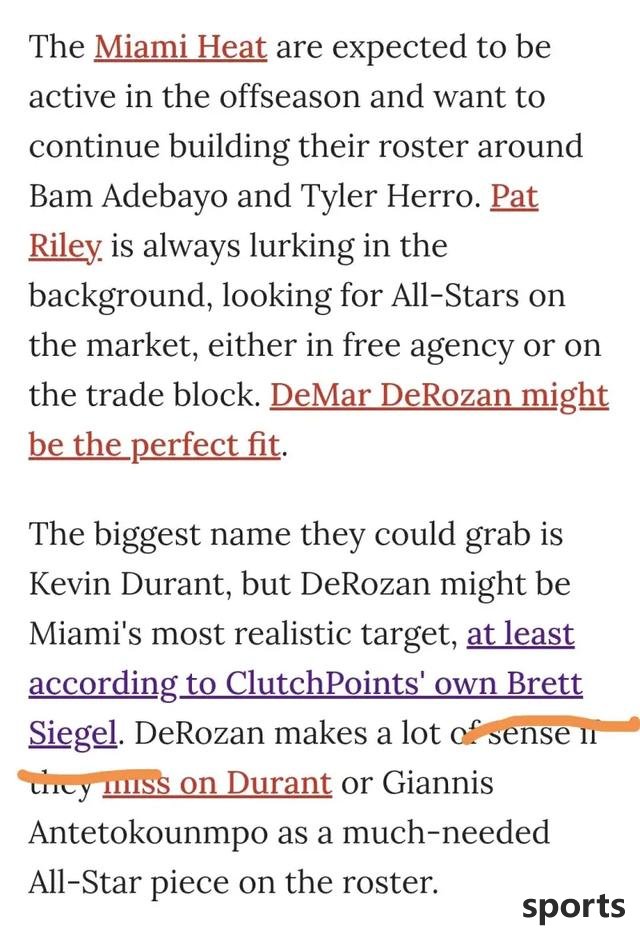Image resolution: width=640 pixels, height=938 pixels.
Task: Tap the 'miss on Durant' link
Action: coord(240,783)
